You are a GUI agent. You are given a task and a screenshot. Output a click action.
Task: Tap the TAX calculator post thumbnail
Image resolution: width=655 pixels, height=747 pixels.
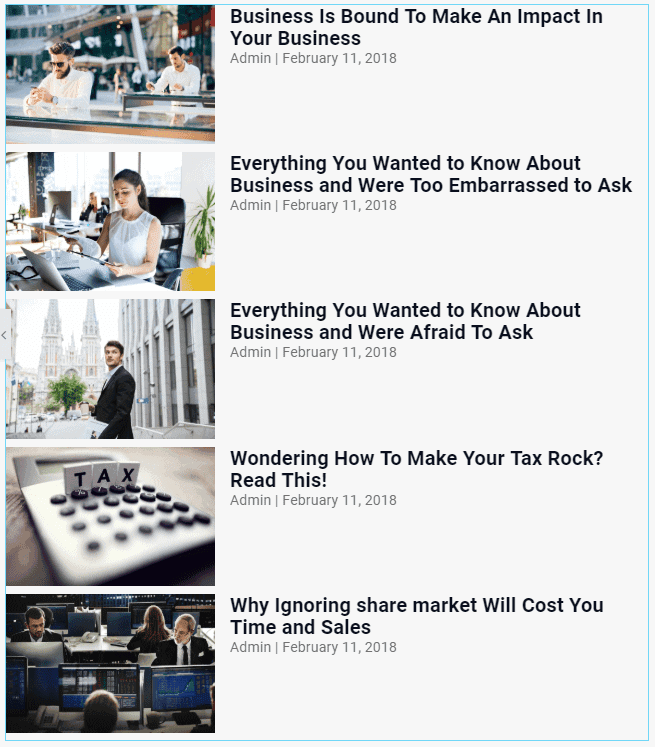pyautogui.click(x=110, y=516)
